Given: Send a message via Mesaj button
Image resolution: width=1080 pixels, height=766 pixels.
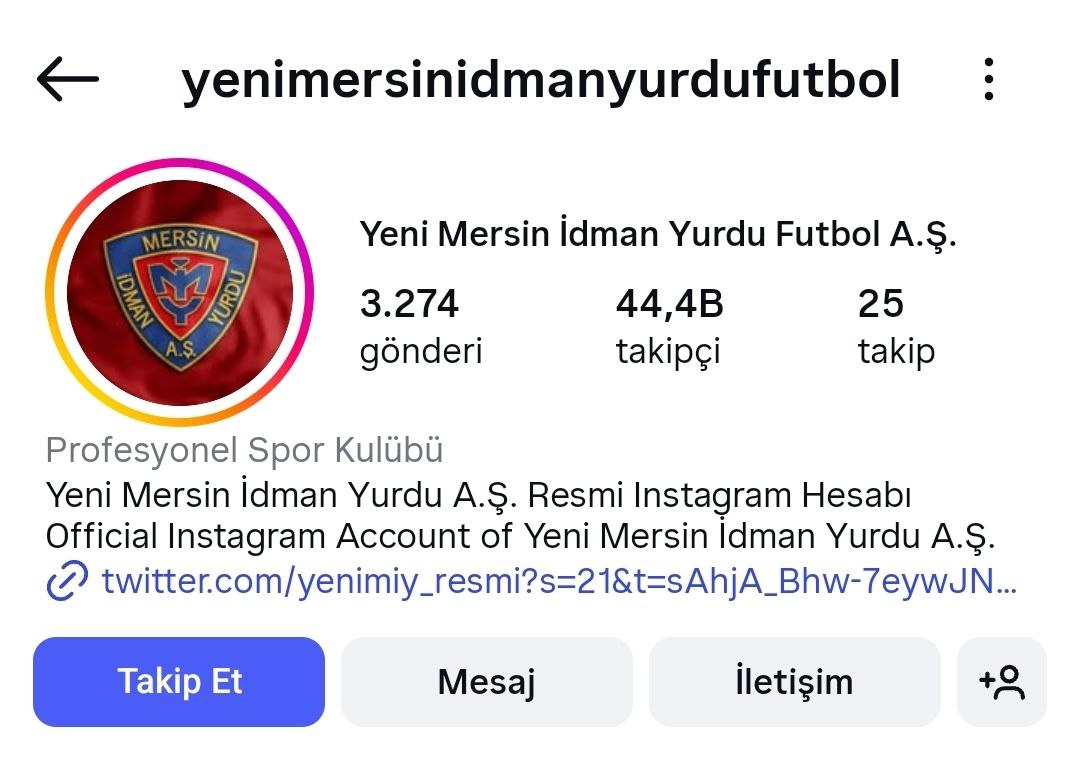Looking at the screenshot, I should (x=487, y=682).
